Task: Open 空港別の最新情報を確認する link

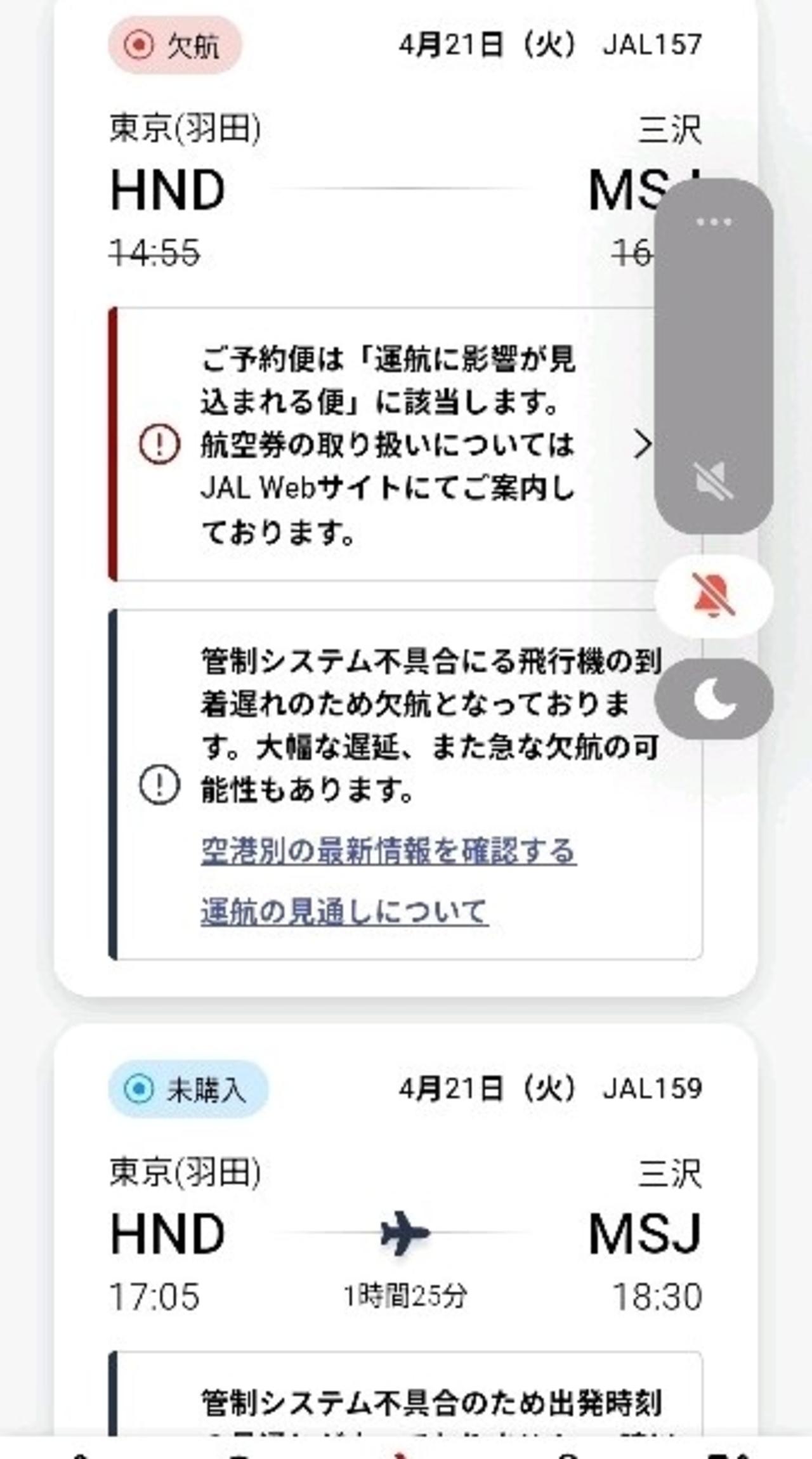Action: tap(388, 851)
